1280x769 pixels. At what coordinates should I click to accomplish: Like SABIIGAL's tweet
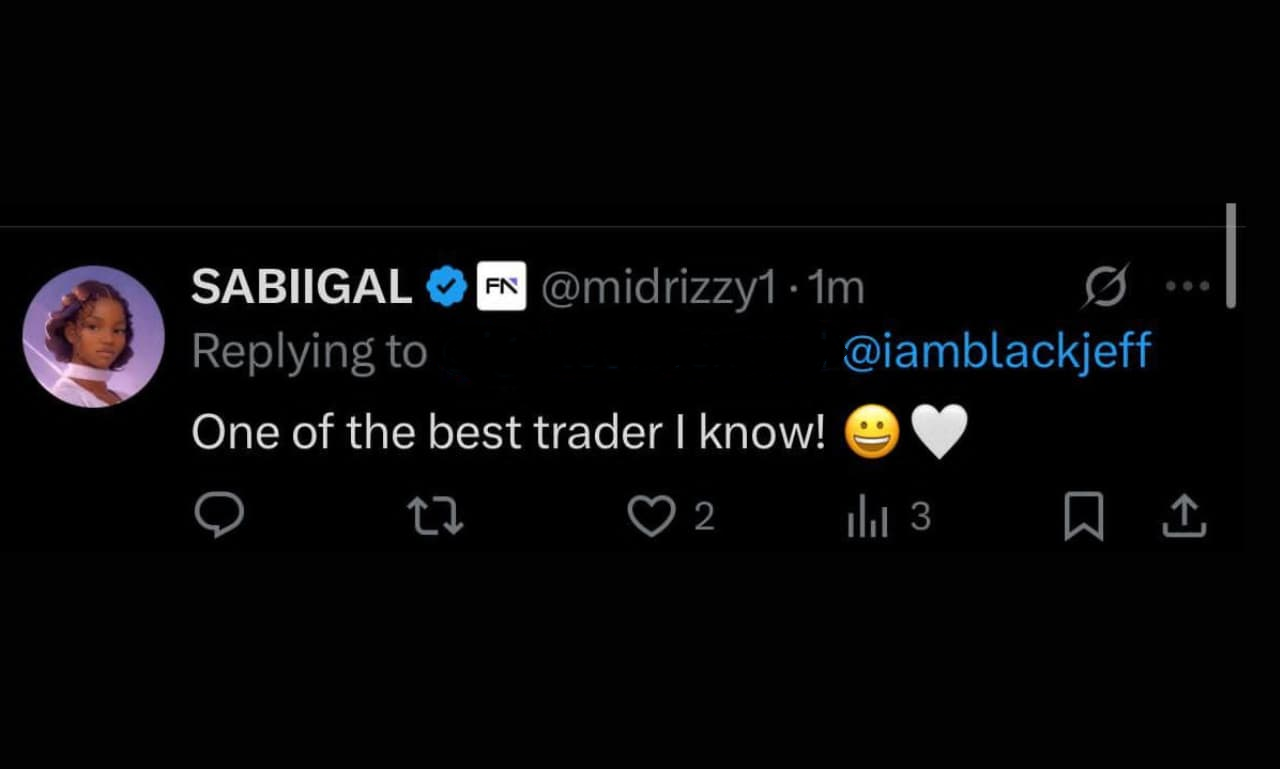pos(651,517)
